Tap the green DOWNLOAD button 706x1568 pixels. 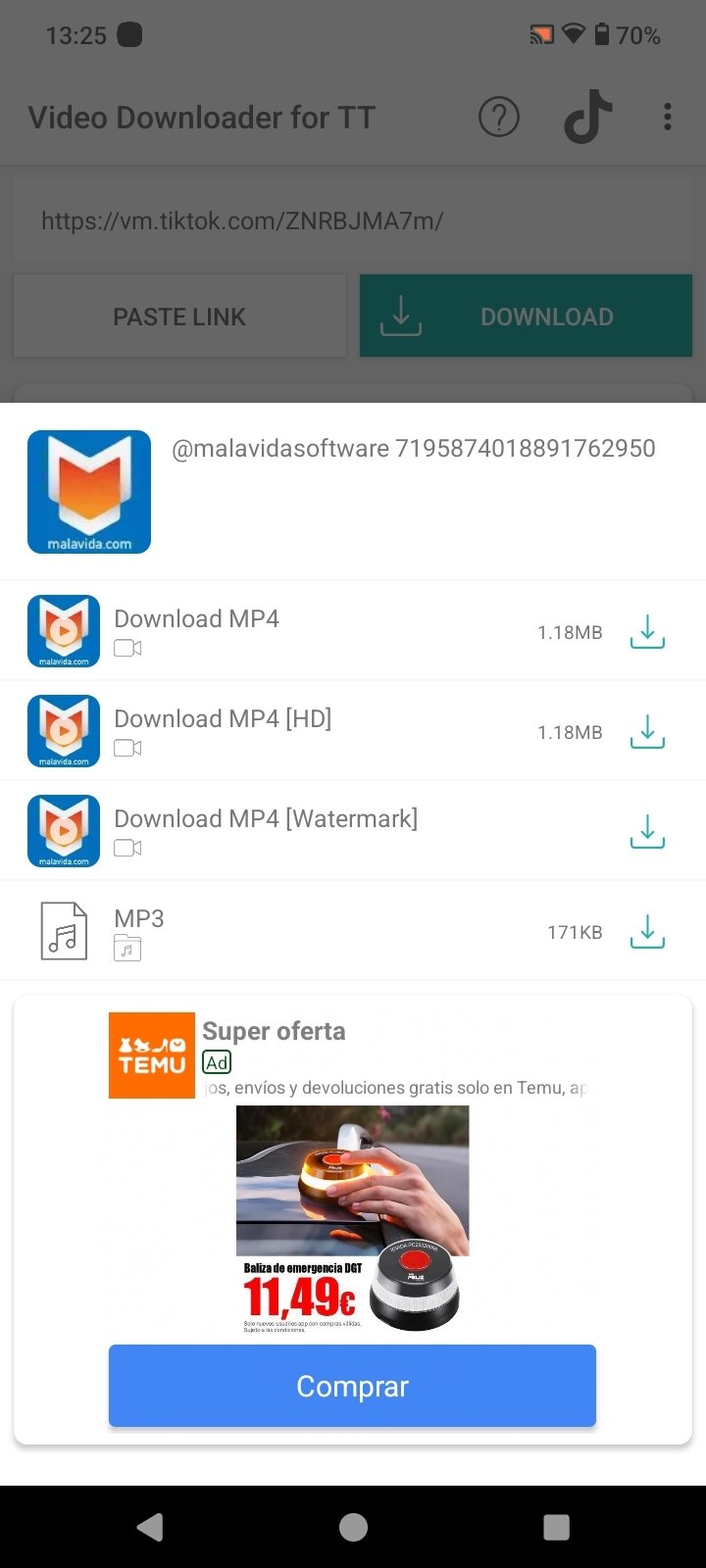526,317
